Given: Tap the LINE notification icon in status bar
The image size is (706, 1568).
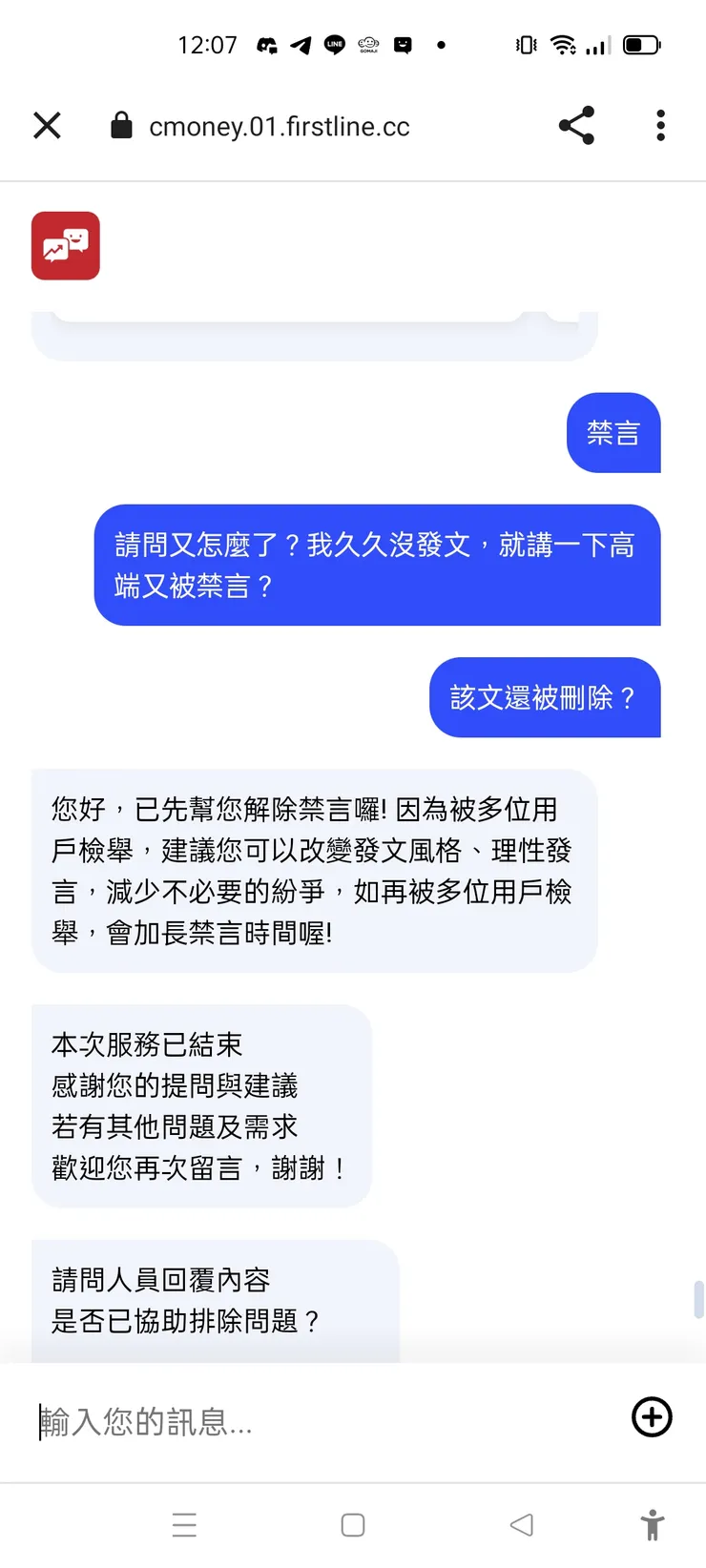Looking at the screenshot, I should 334,44.
